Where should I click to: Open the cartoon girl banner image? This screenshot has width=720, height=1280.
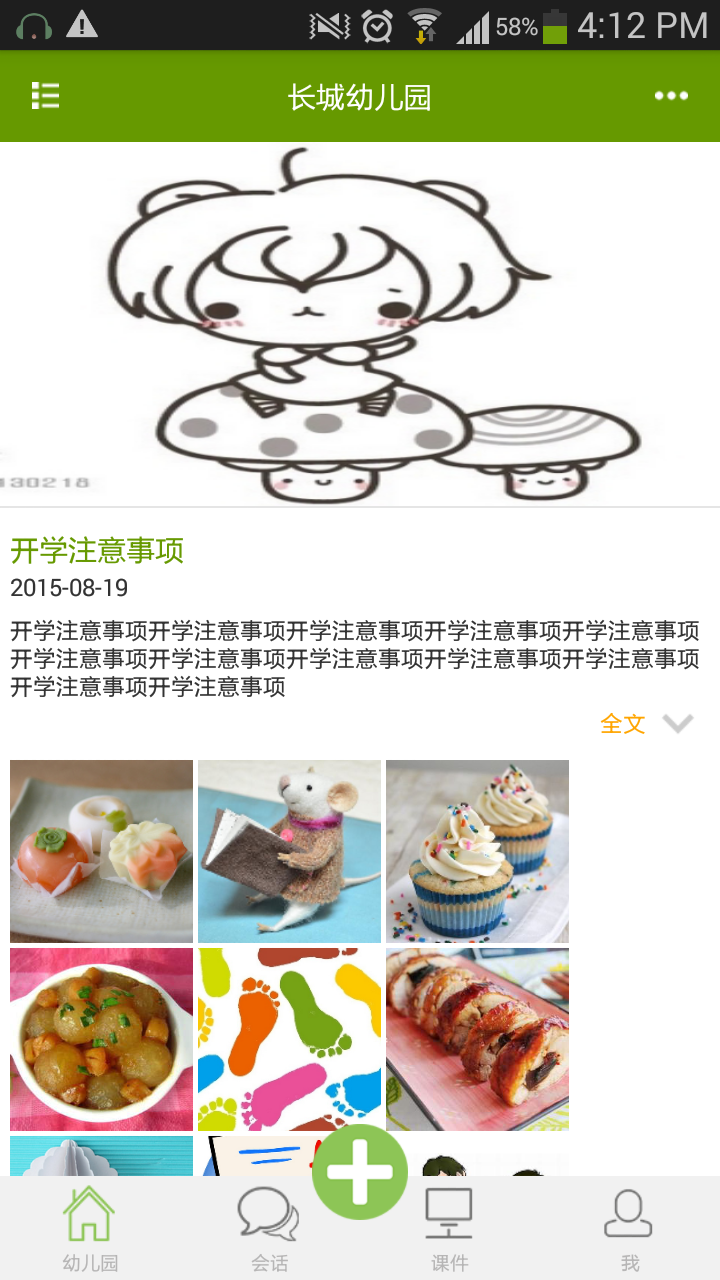tap(360, 323)
